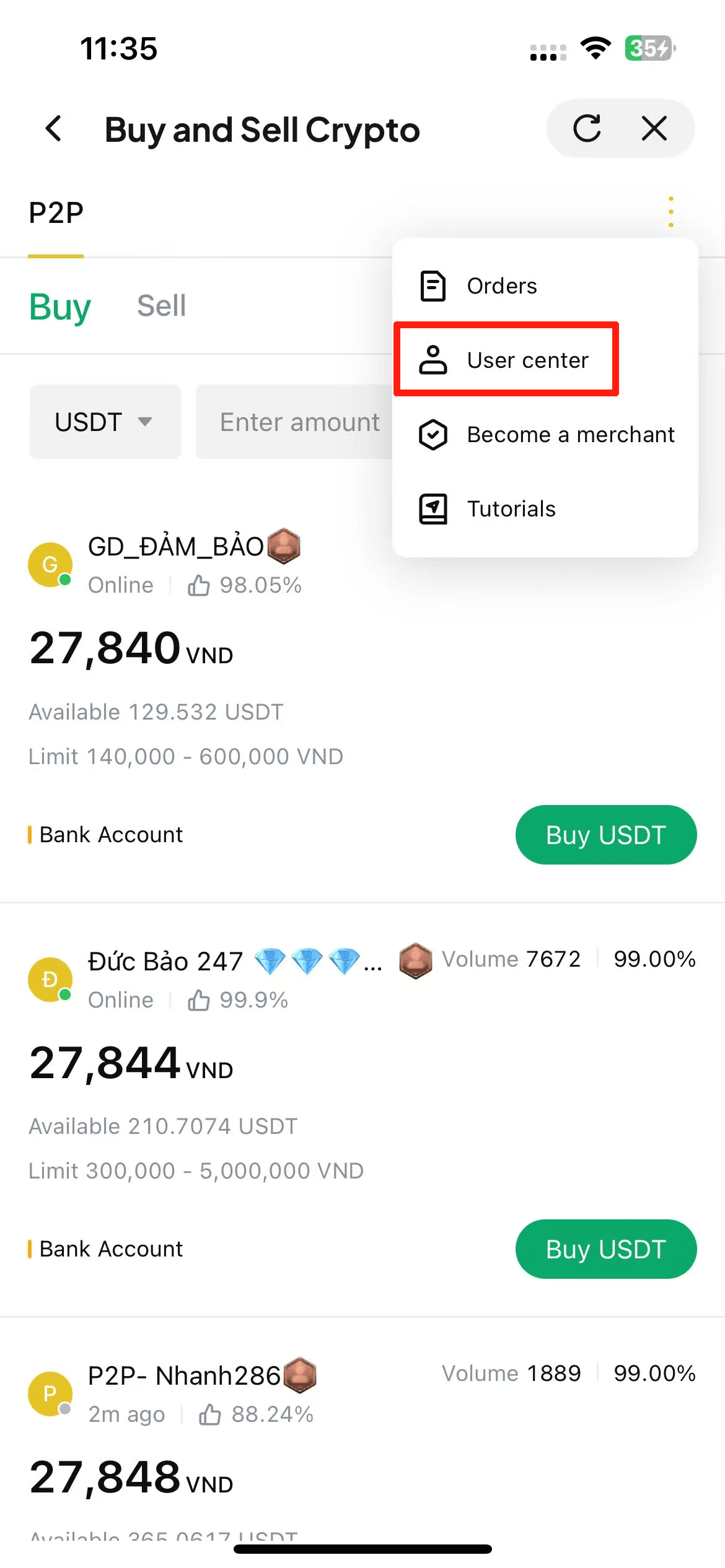
Task: Refresh the Buy and Sell Crypto page
Action: click(586, 129)
